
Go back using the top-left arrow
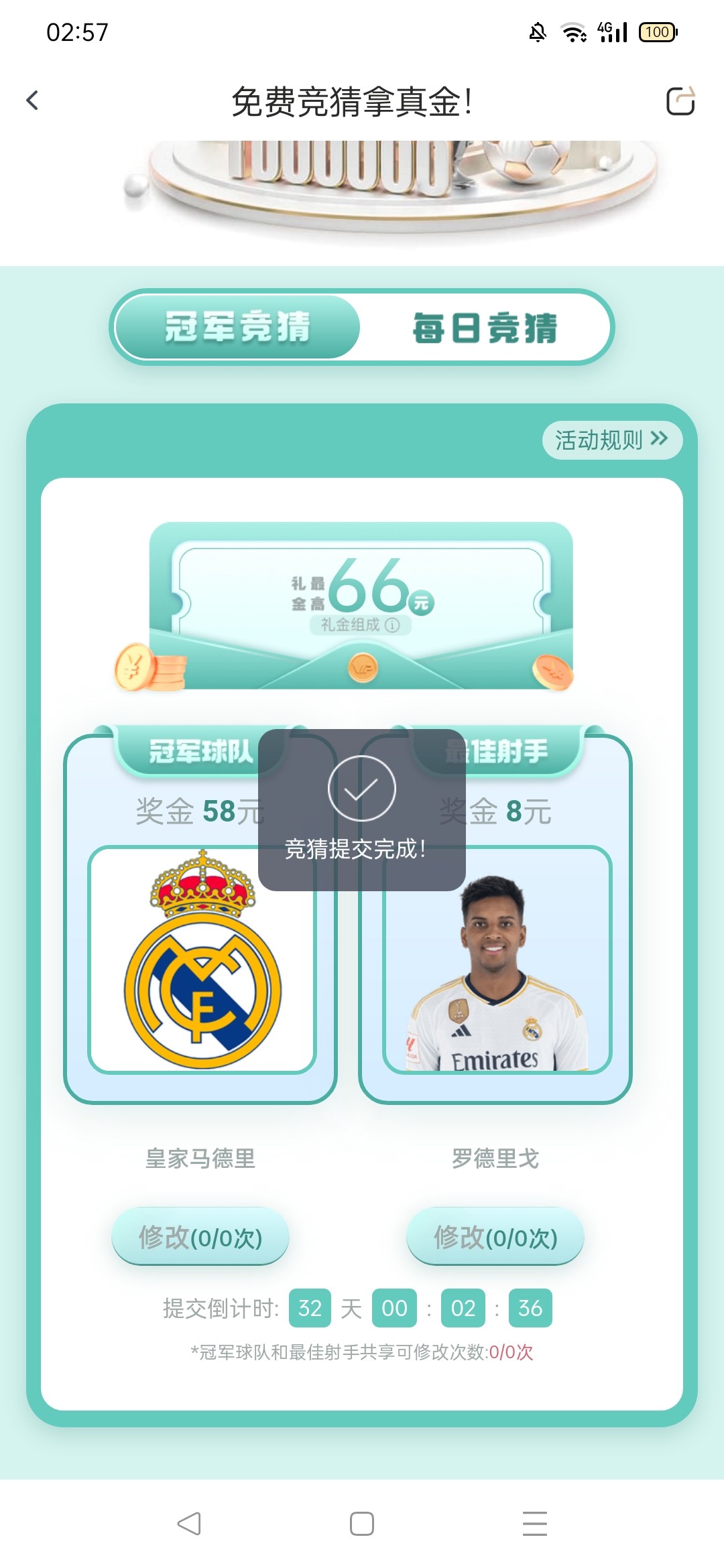click(x=32, y=101)
